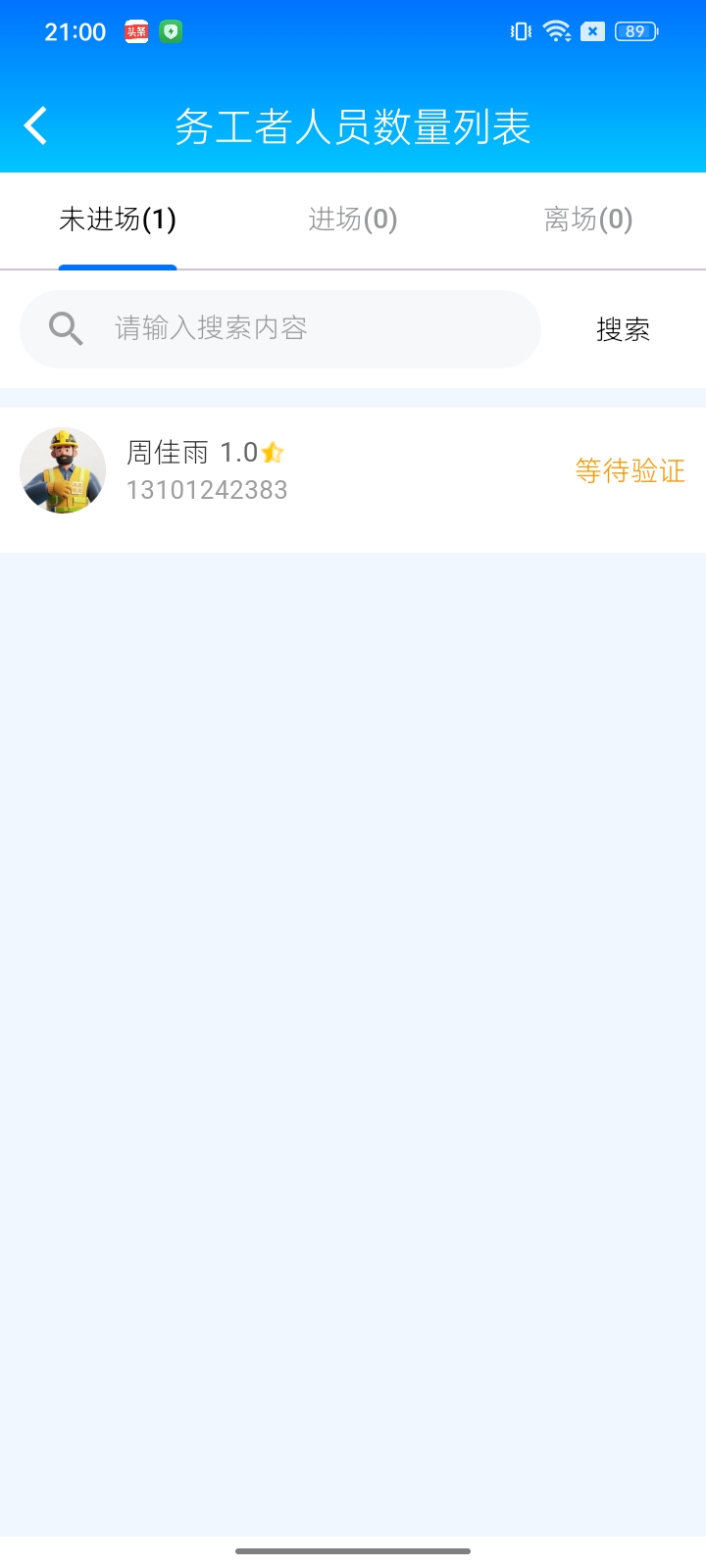Select the 未进场(1) tab
The width and height of the screenshot is (706, 1568).
click(x=118, y=220)
